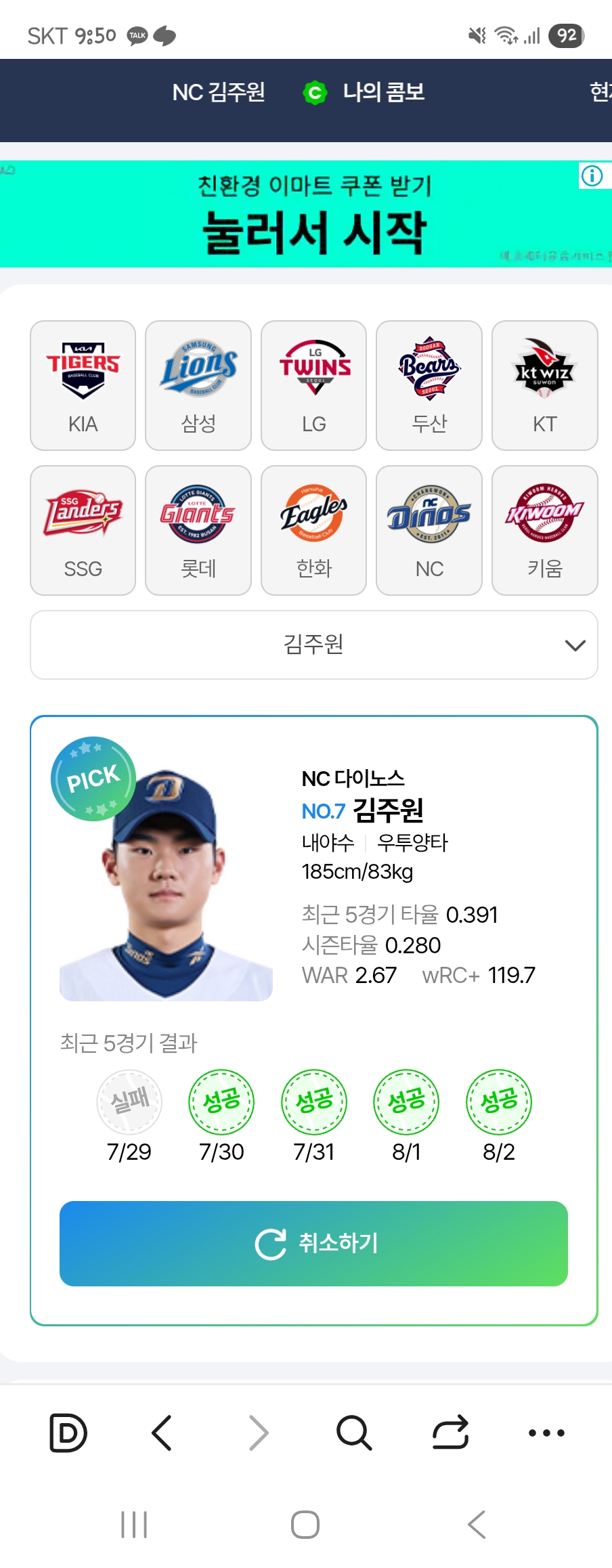
Task: Choose the 키움 Heroes team
Action: [x=544, y=530]
